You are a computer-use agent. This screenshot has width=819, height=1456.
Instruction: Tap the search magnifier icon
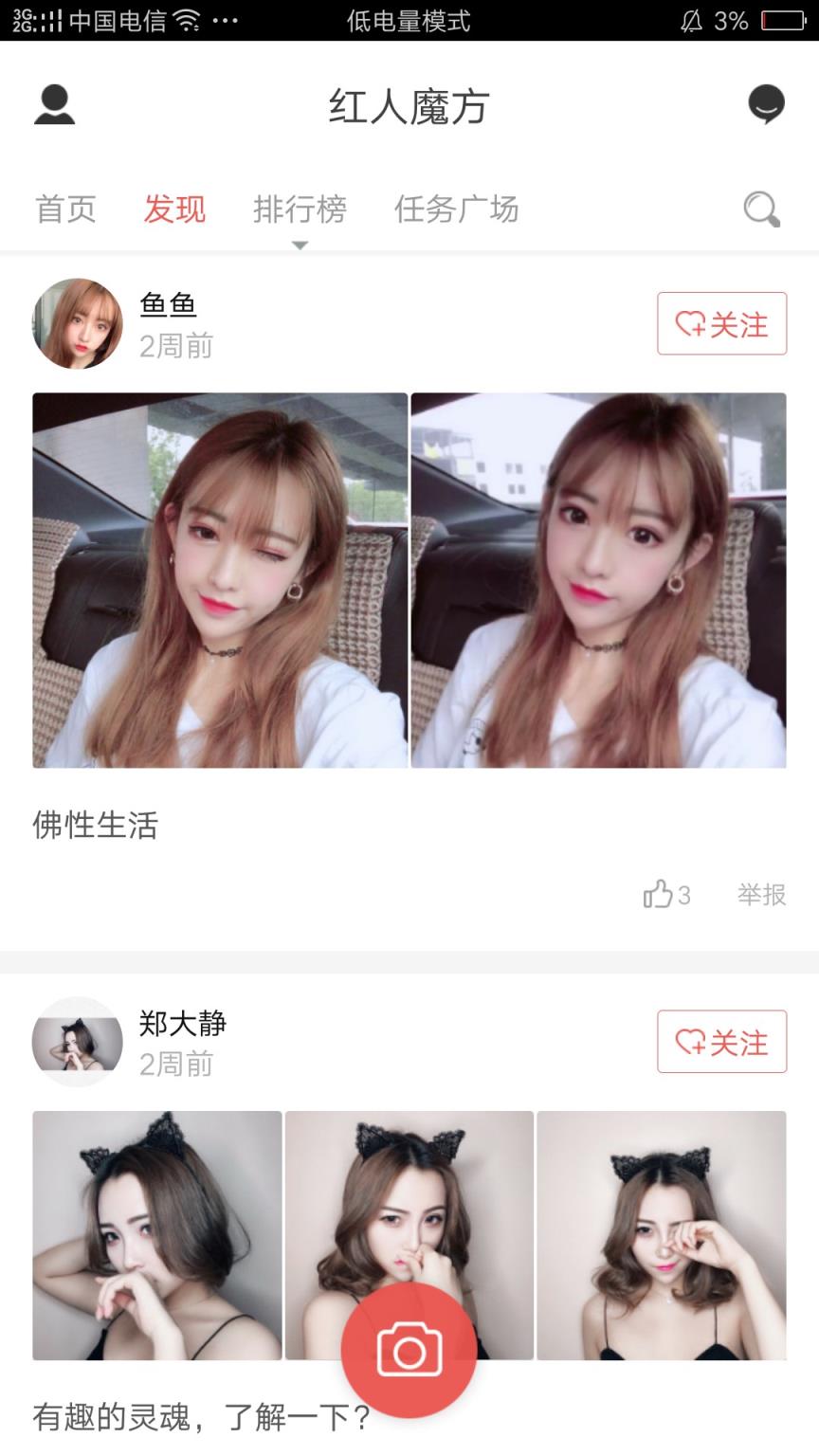761,209
